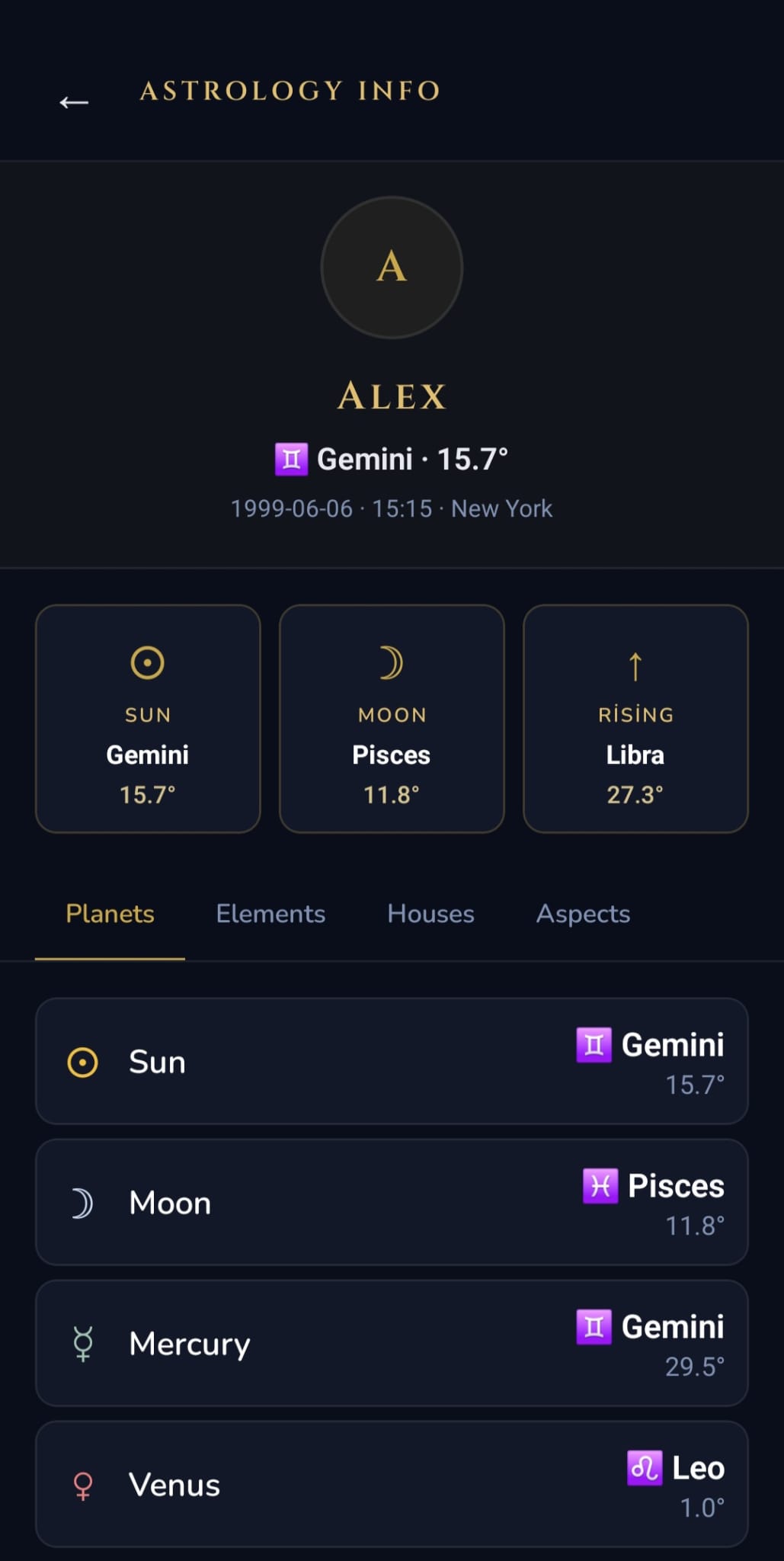This screenshot has height=1561, width=784.
Task: Open the Rising Libra summary card
Action: pyautogui.click(x=635, y=718)
